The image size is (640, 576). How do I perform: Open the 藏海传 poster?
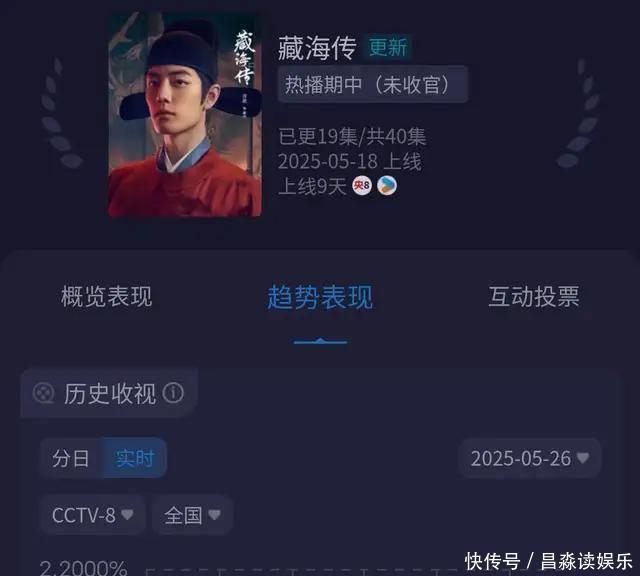coord(185,115)
